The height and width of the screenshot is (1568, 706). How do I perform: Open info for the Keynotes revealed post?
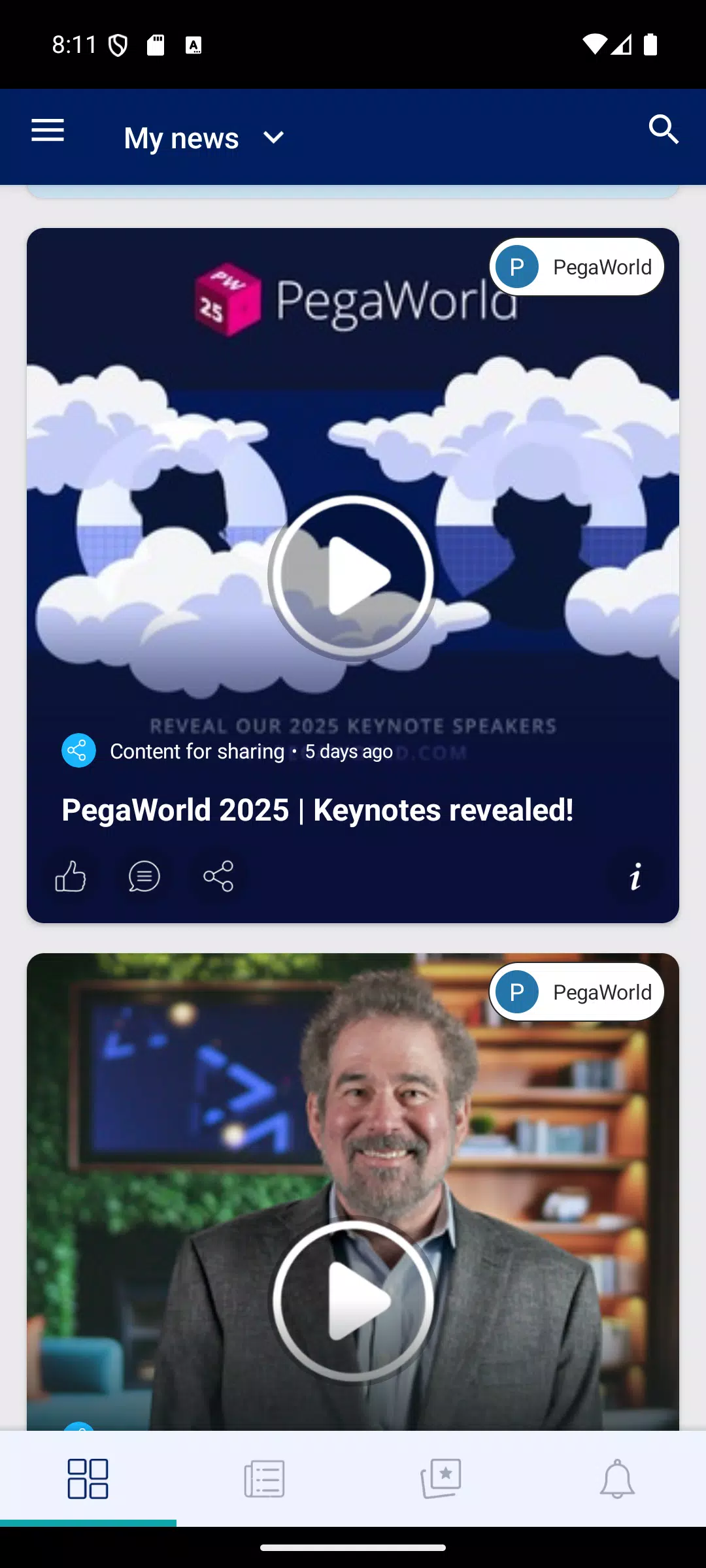(635, 876)
